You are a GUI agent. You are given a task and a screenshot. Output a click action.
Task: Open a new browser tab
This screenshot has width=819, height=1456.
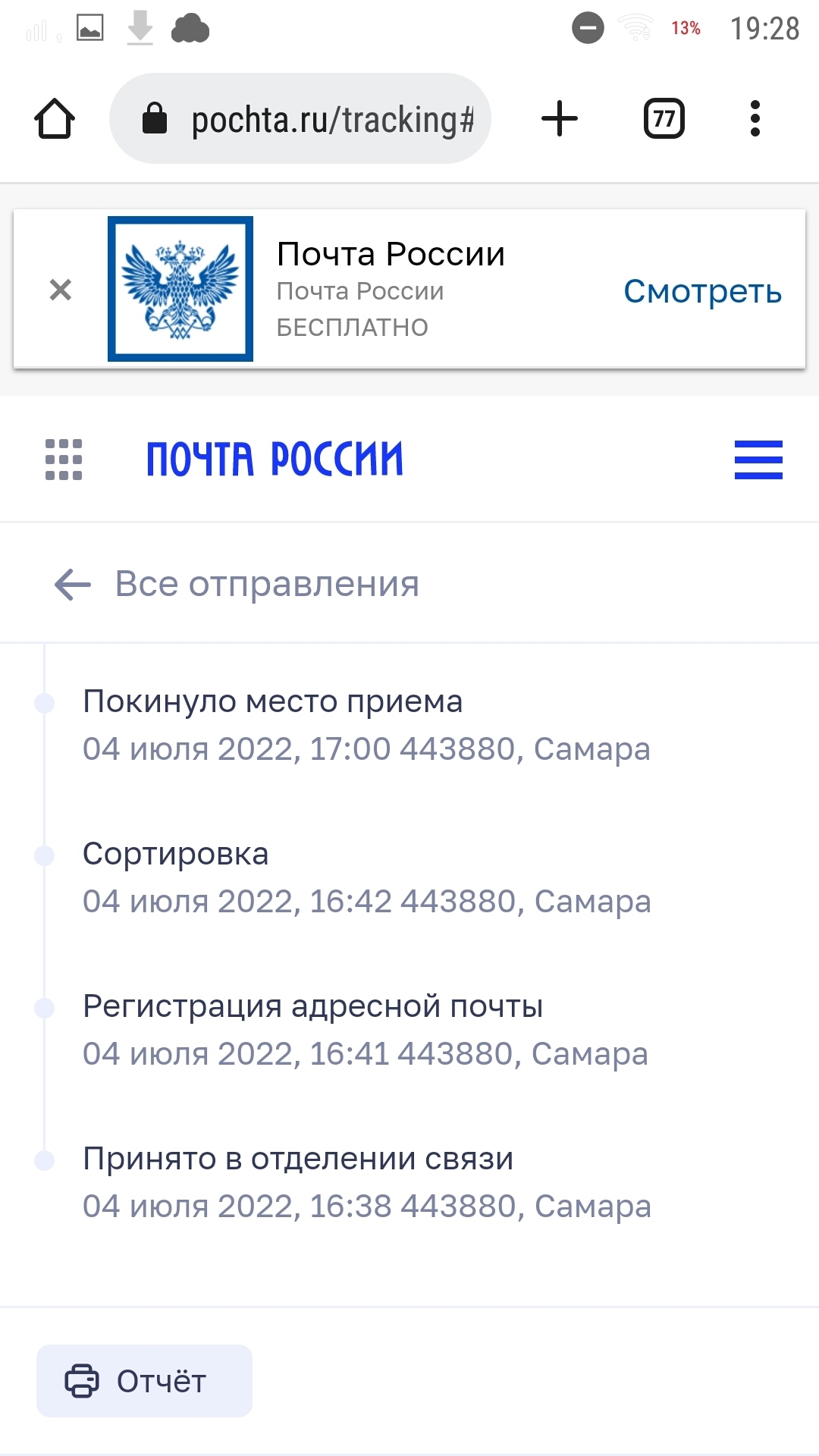[560, 119]
